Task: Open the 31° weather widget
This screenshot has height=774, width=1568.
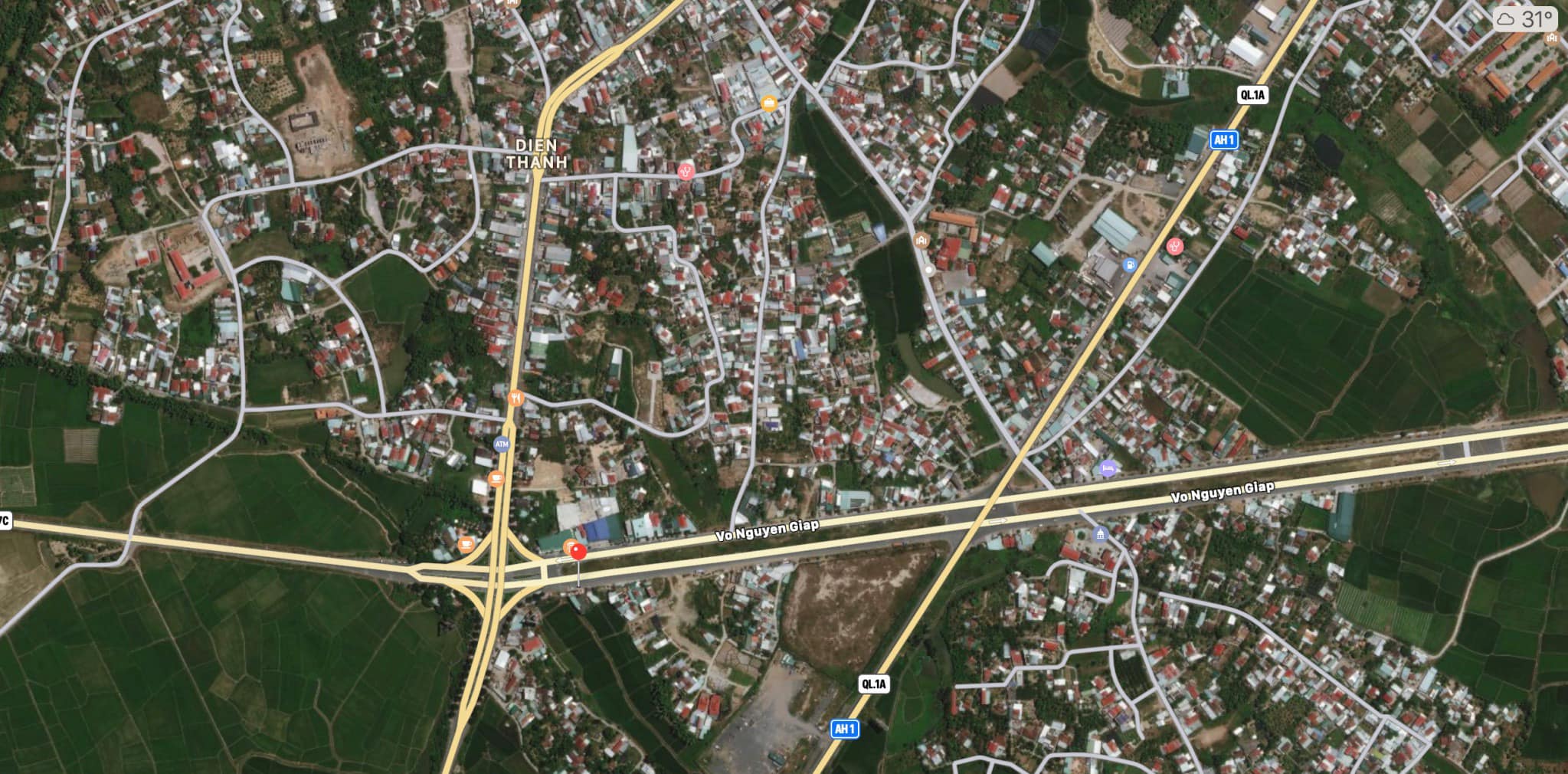Action: point(1526,18)
